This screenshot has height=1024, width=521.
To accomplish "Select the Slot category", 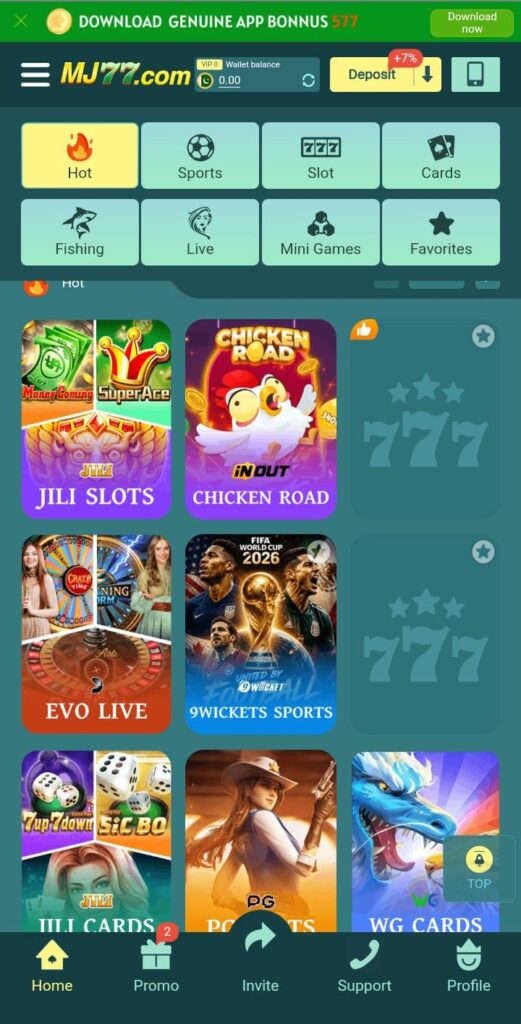I will pos(321,155).
